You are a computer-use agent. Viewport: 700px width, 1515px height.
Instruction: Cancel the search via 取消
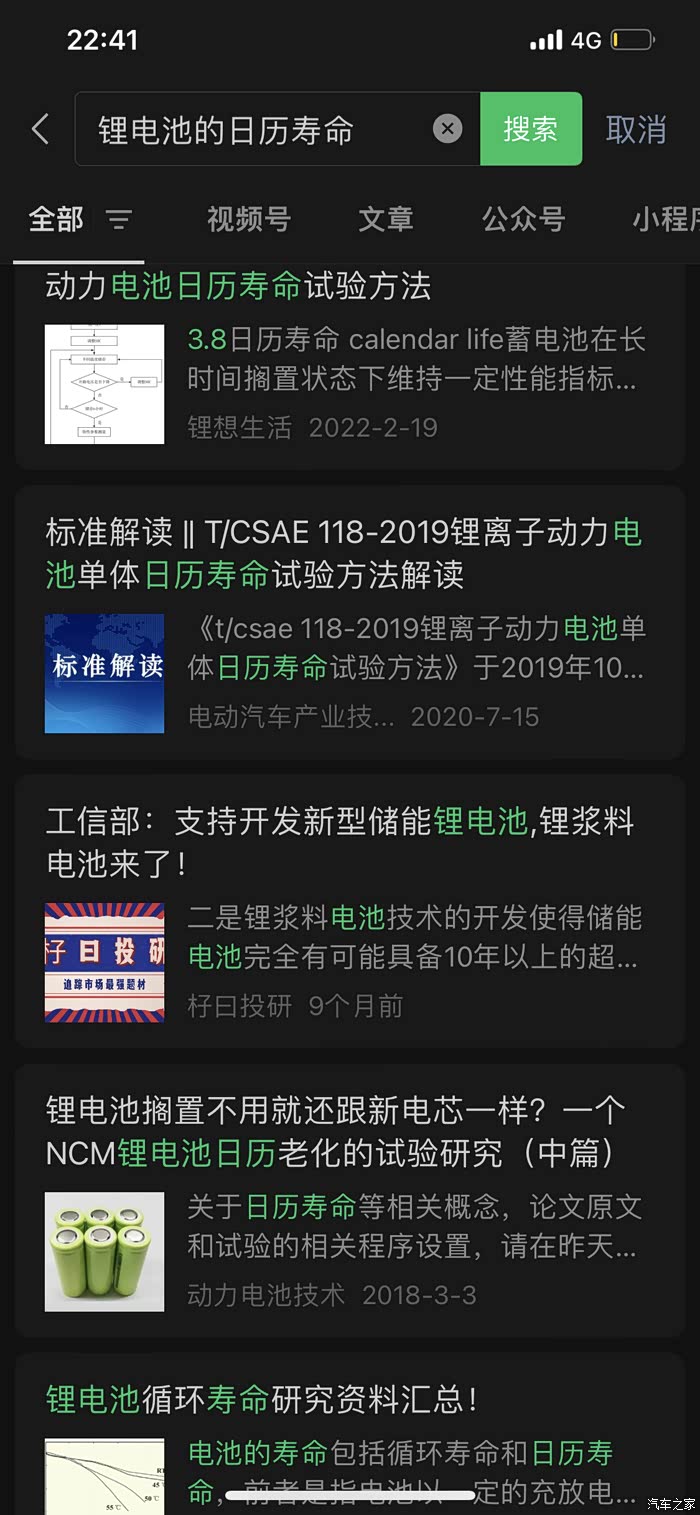(x=636, y=129)
